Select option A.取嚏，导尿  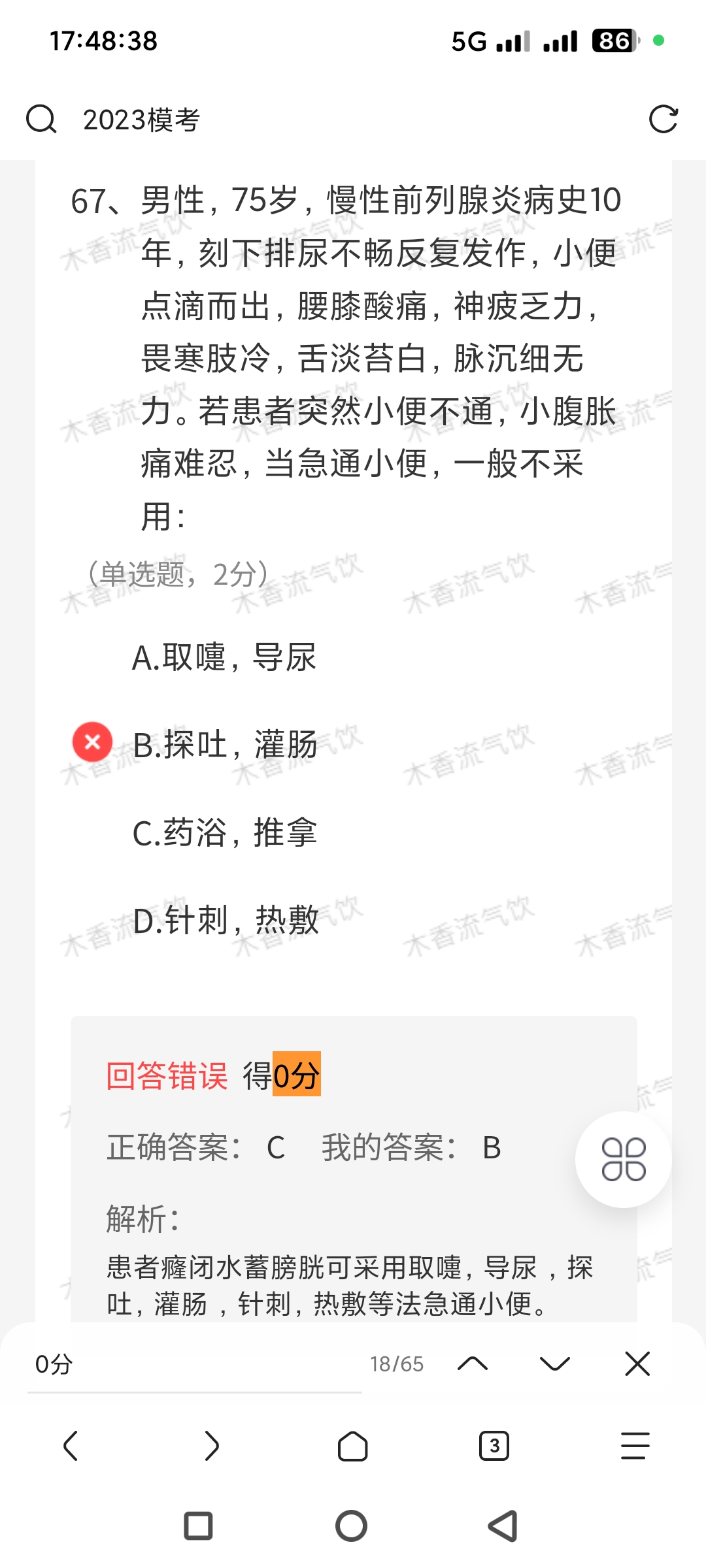pyautogui.click(x=224, y=657)
